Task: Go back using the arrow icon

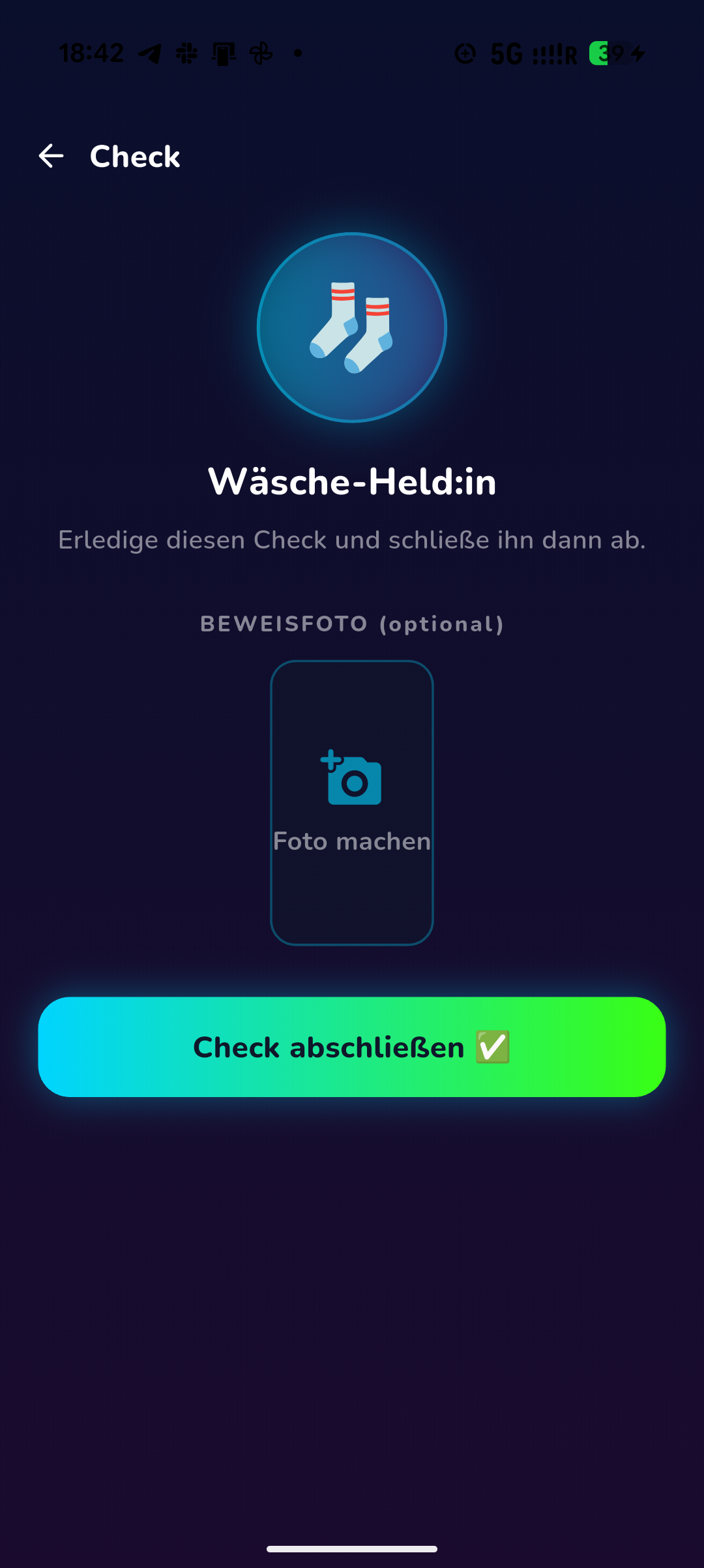Action: click(x=51, y=156)
